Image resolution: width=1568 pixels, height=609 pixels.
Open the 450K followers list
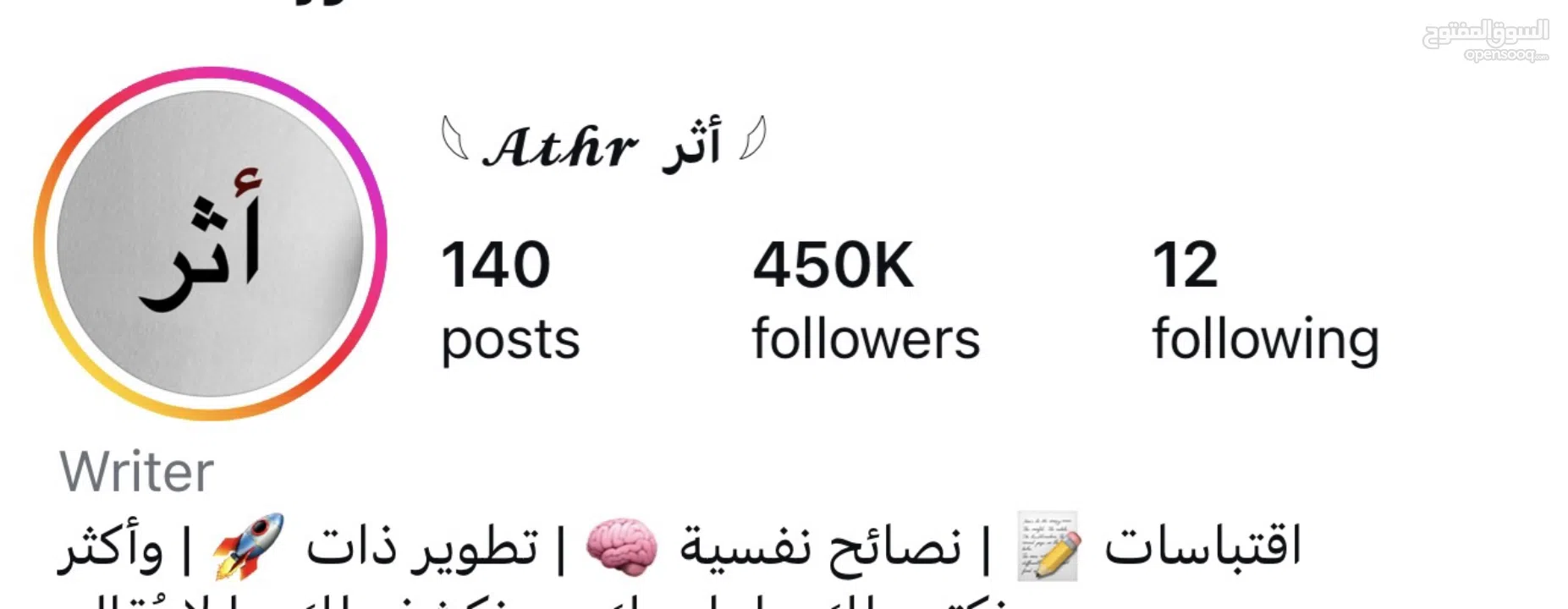(x=865, y=300)
